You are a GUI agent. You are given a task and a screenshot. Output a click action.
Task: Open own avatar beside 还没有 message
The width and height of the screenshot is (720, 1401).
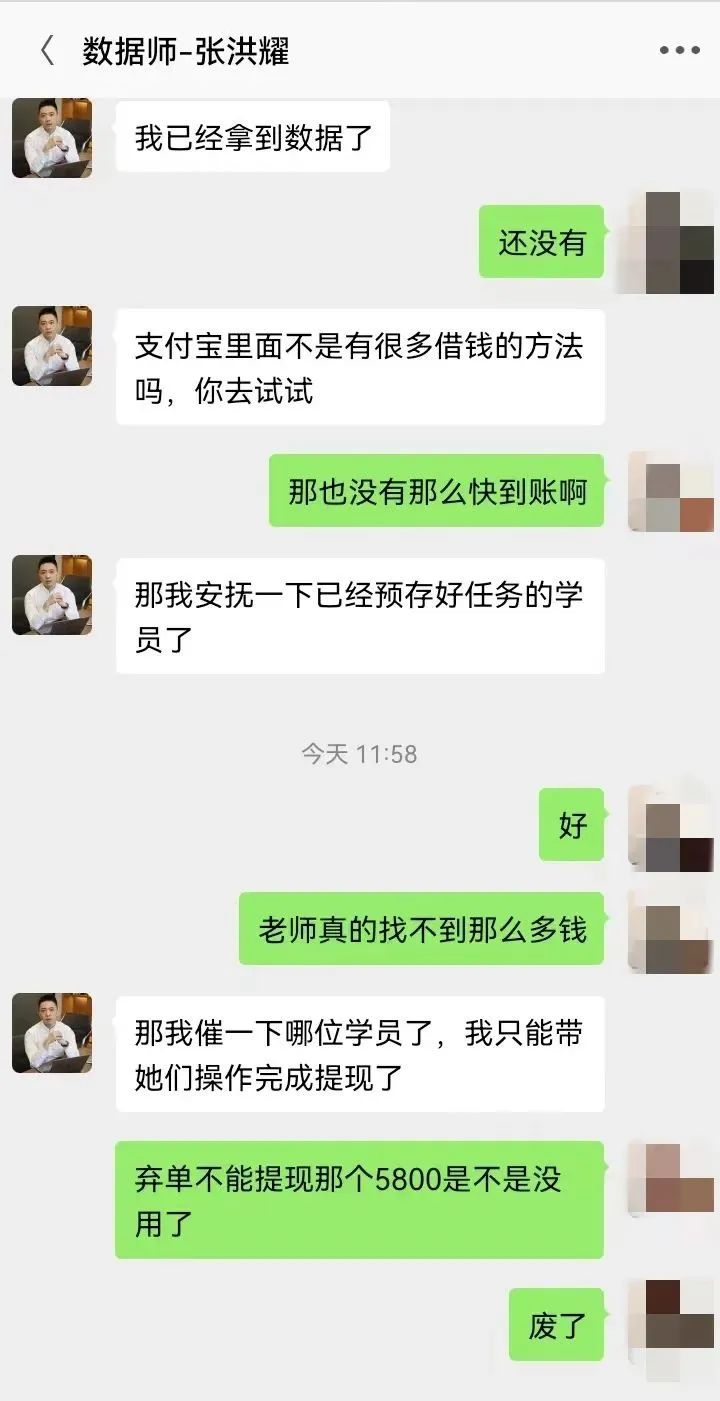click(668, 243)
